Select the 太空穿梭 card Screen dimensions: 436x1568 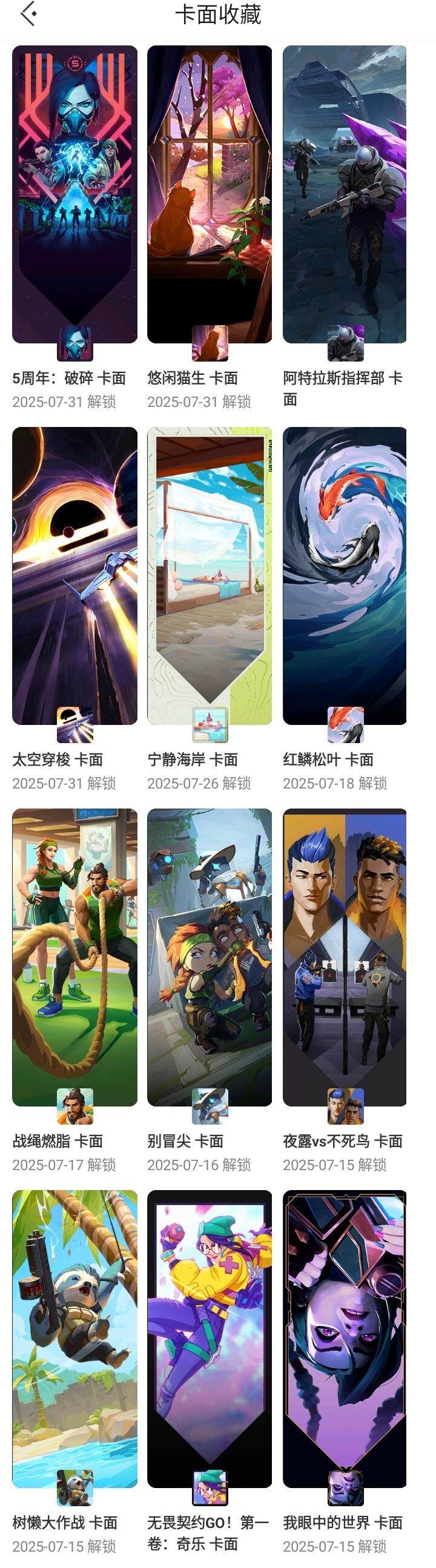point(74,576)
